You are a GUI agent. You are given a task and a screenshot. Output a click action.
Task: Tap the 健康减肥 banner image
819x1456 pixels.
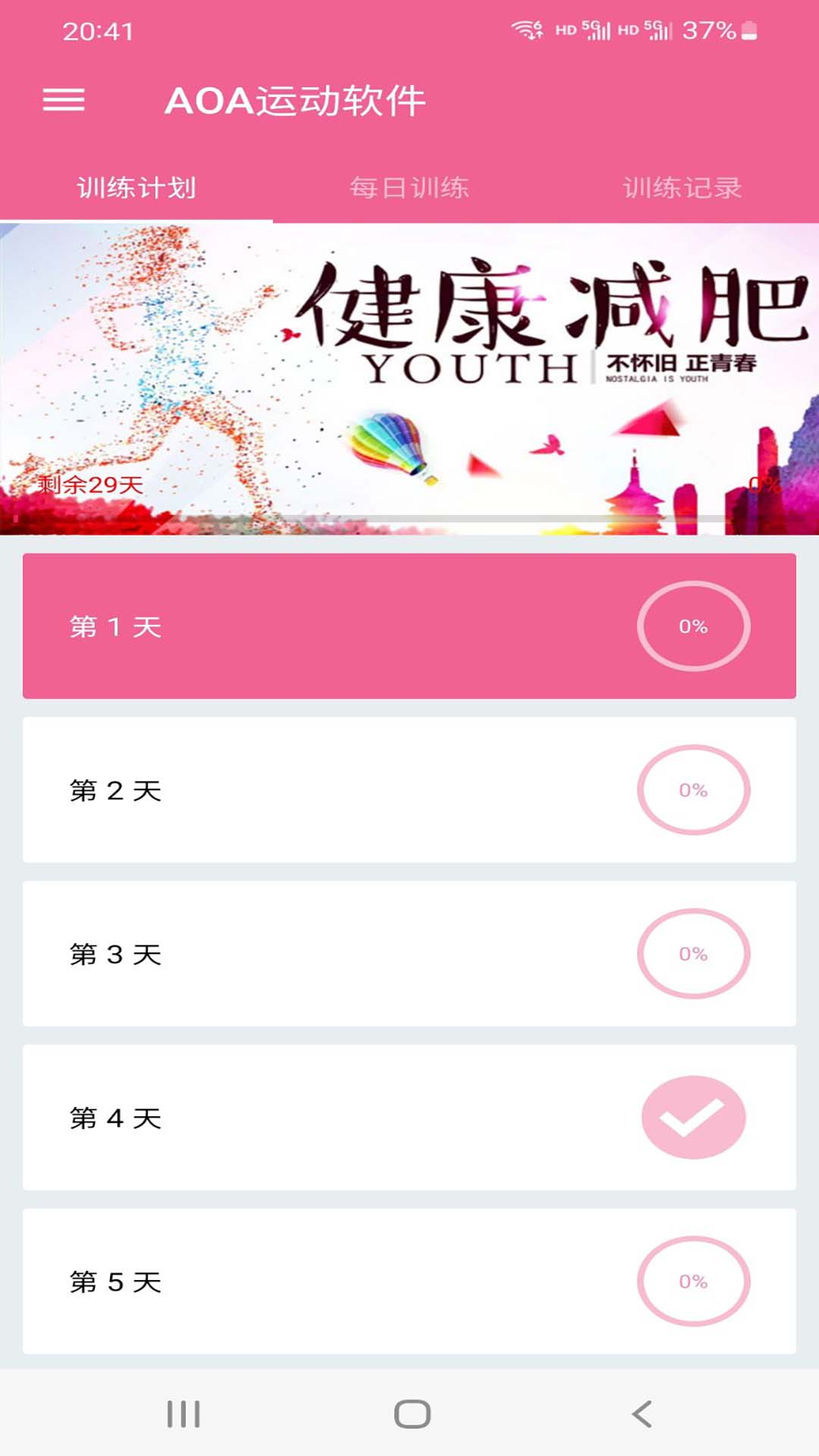pyautogui.click(x=409, y=379)
